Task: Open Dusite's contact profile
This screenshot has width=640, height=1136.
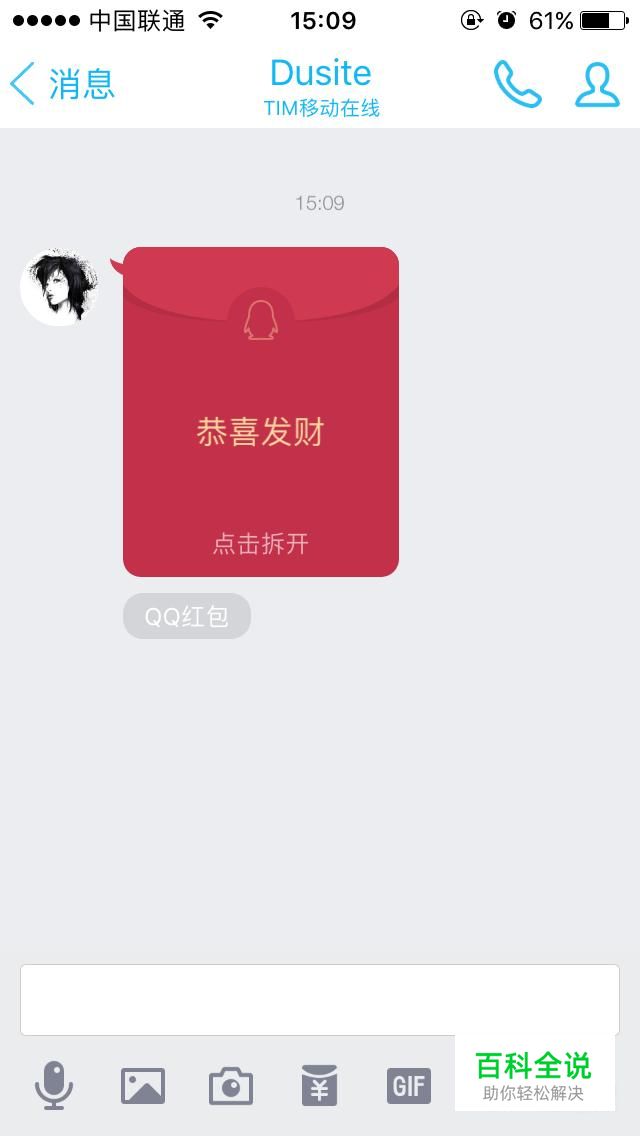Action: [597, 84]
